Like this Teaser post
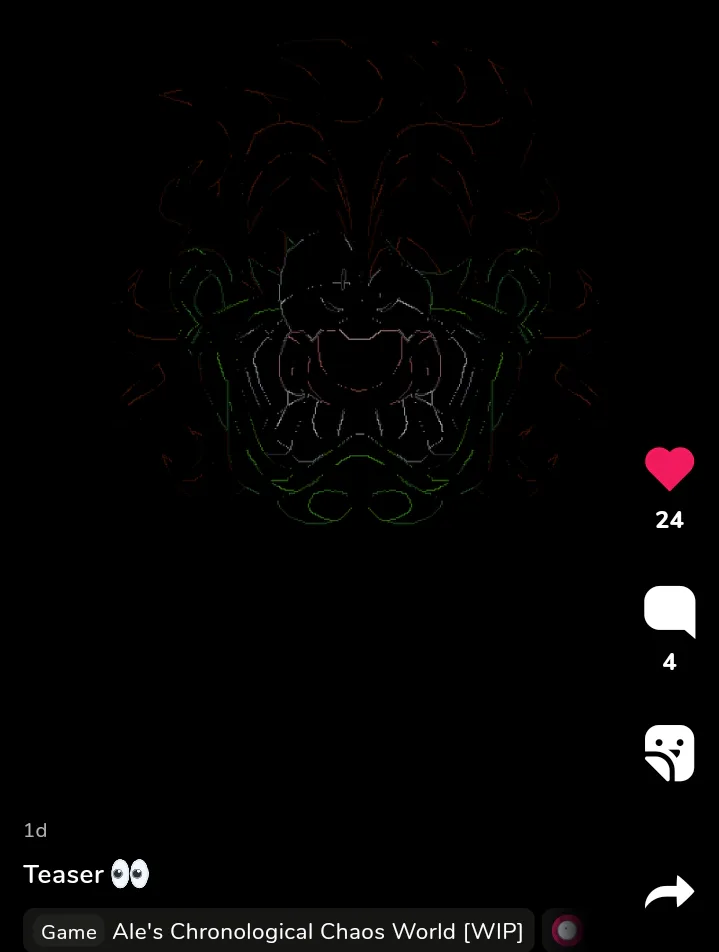The image size is (719, 952). click(x=669, y=468)
